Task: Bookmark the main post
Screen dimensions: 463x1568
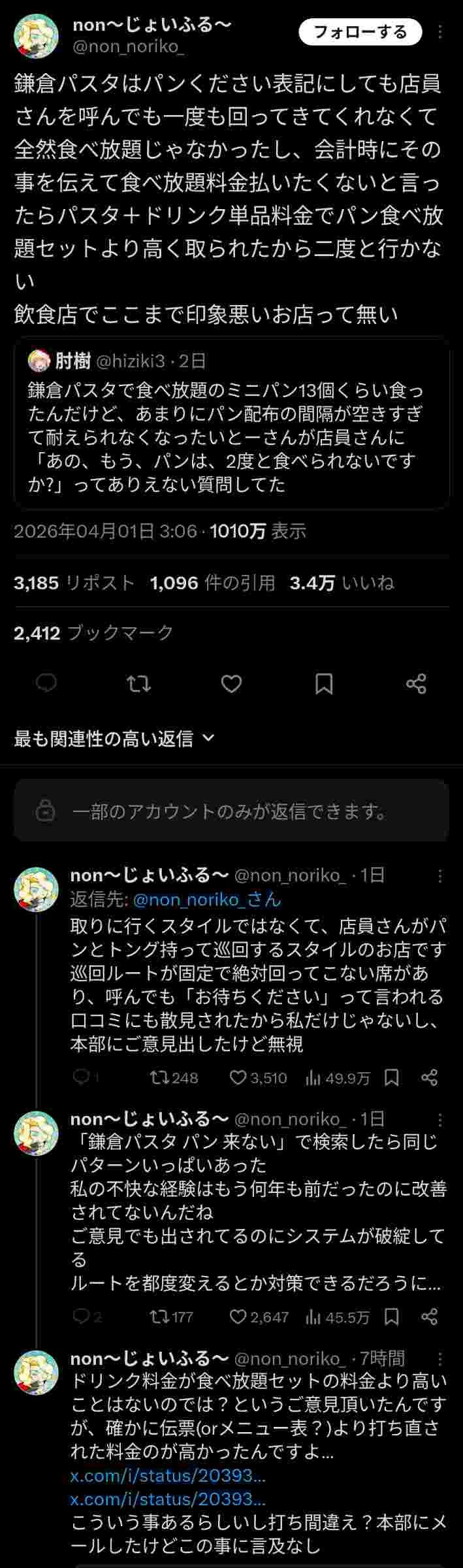Action: 324,683
